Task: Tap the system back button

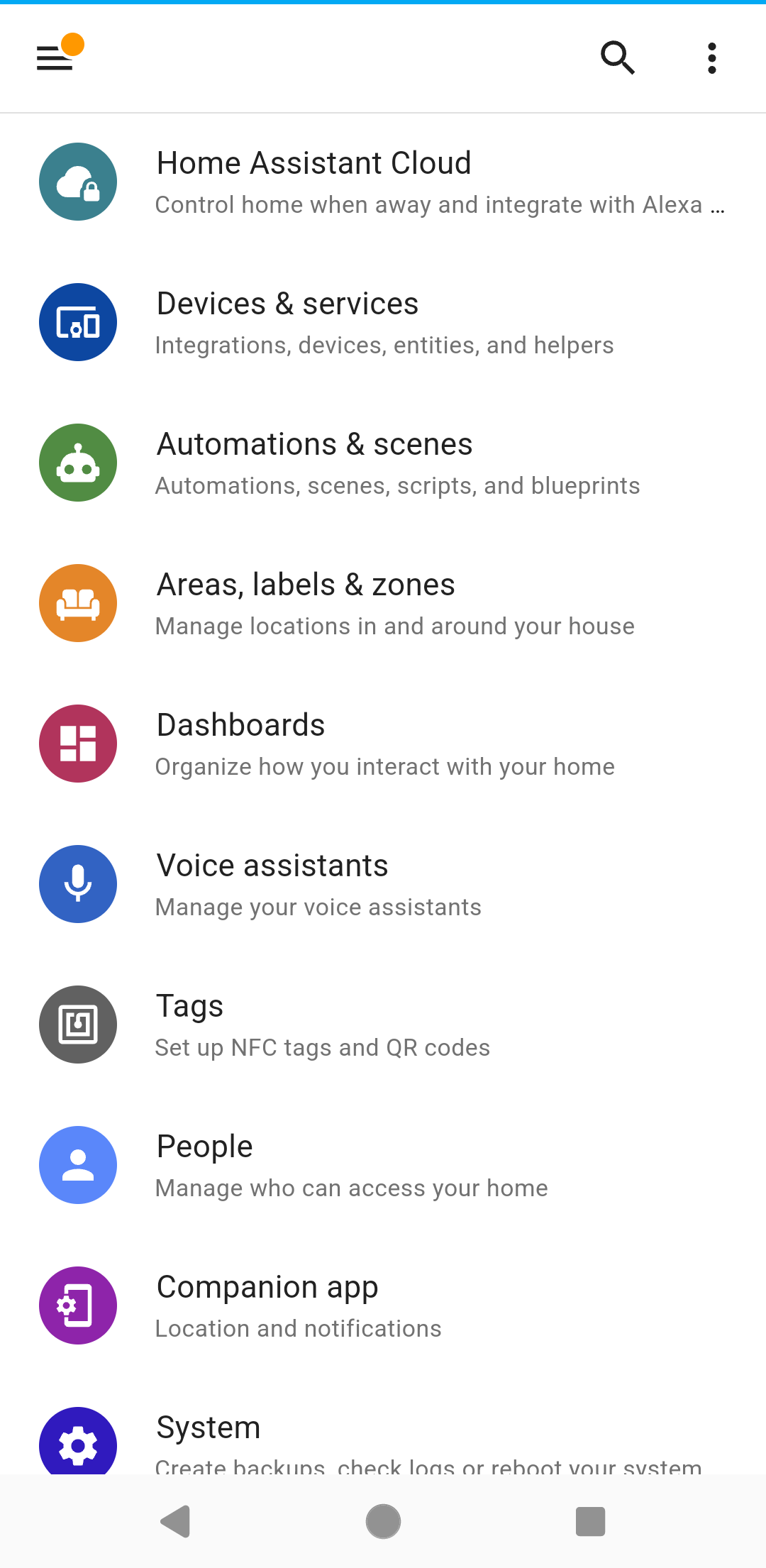Action: coord(176,1521)
